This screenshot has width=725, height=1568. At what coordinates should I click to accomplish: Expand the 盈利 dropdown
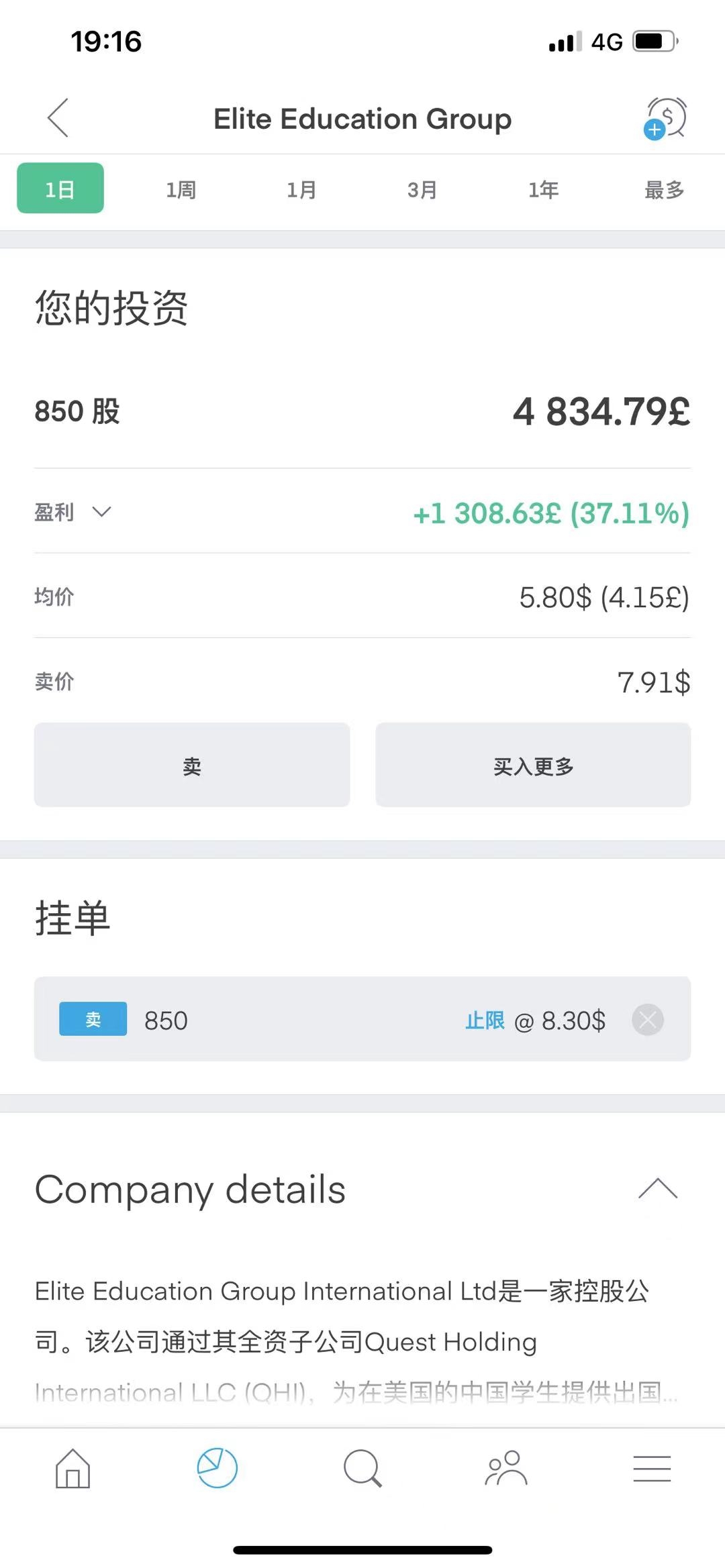click(x=72, y=513)
